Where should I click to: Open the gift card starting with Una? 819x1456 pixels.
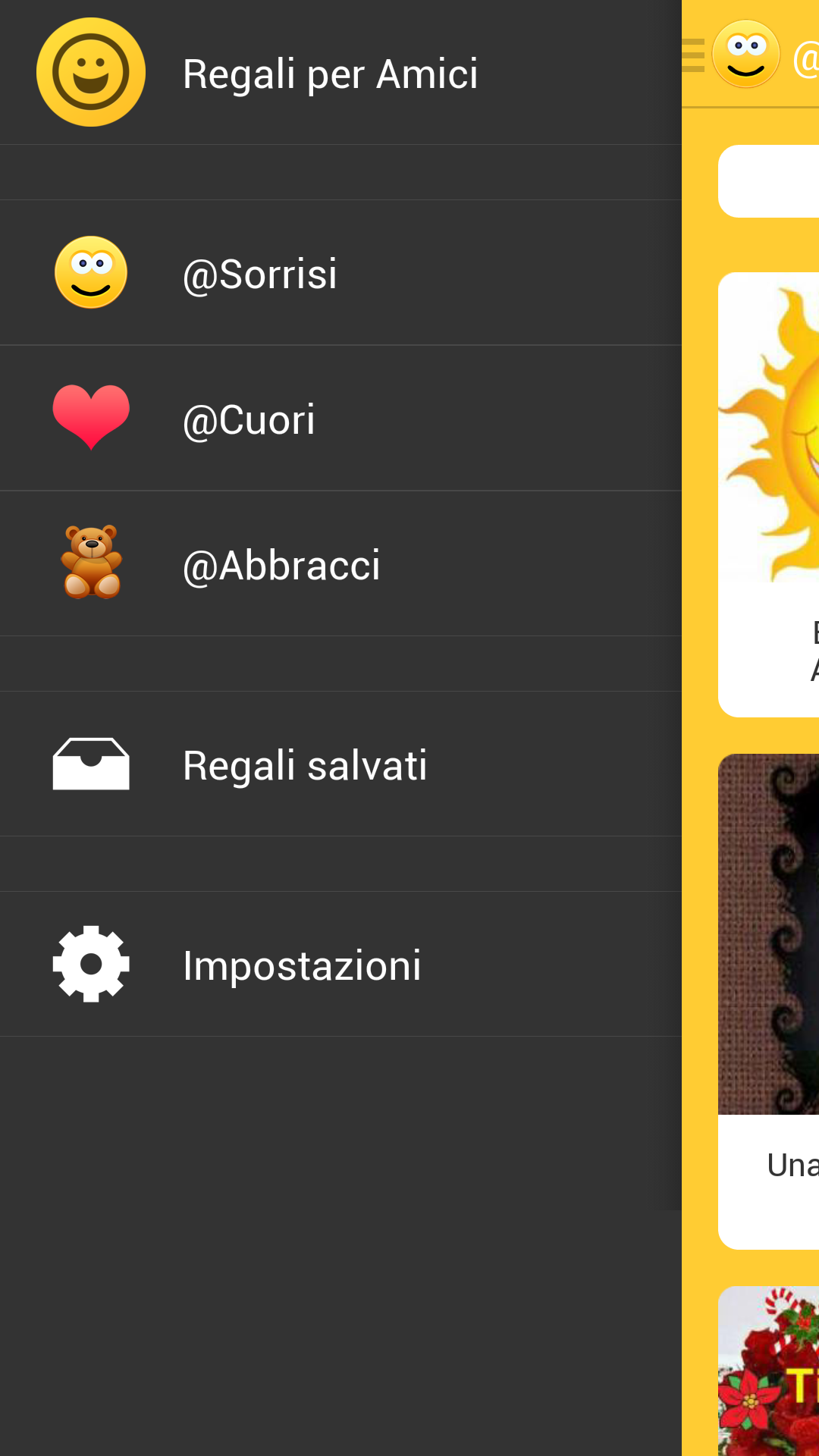(770, 1001)
